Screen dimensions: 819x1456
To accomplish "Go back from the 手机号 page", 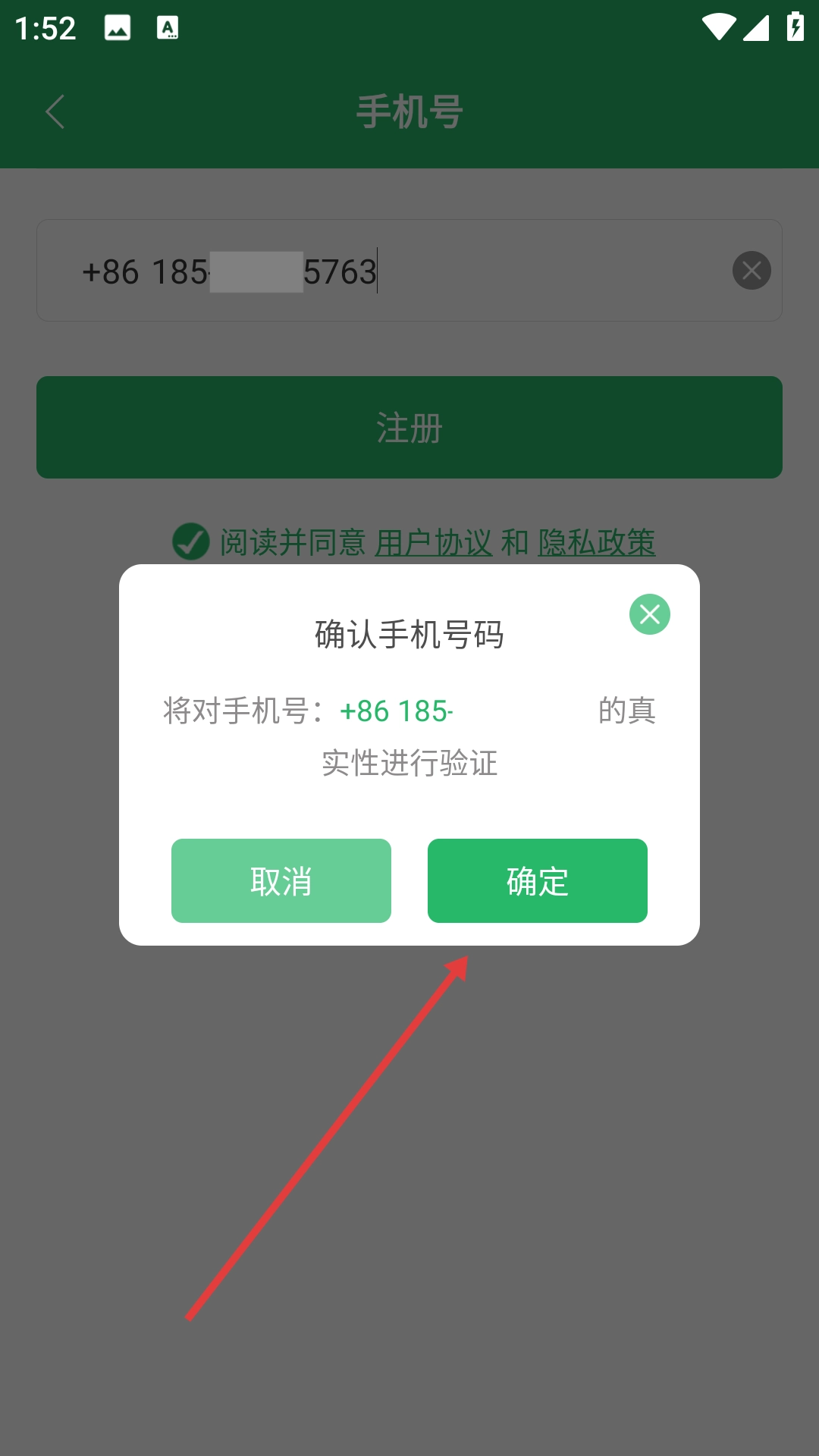I will point(55,112).
